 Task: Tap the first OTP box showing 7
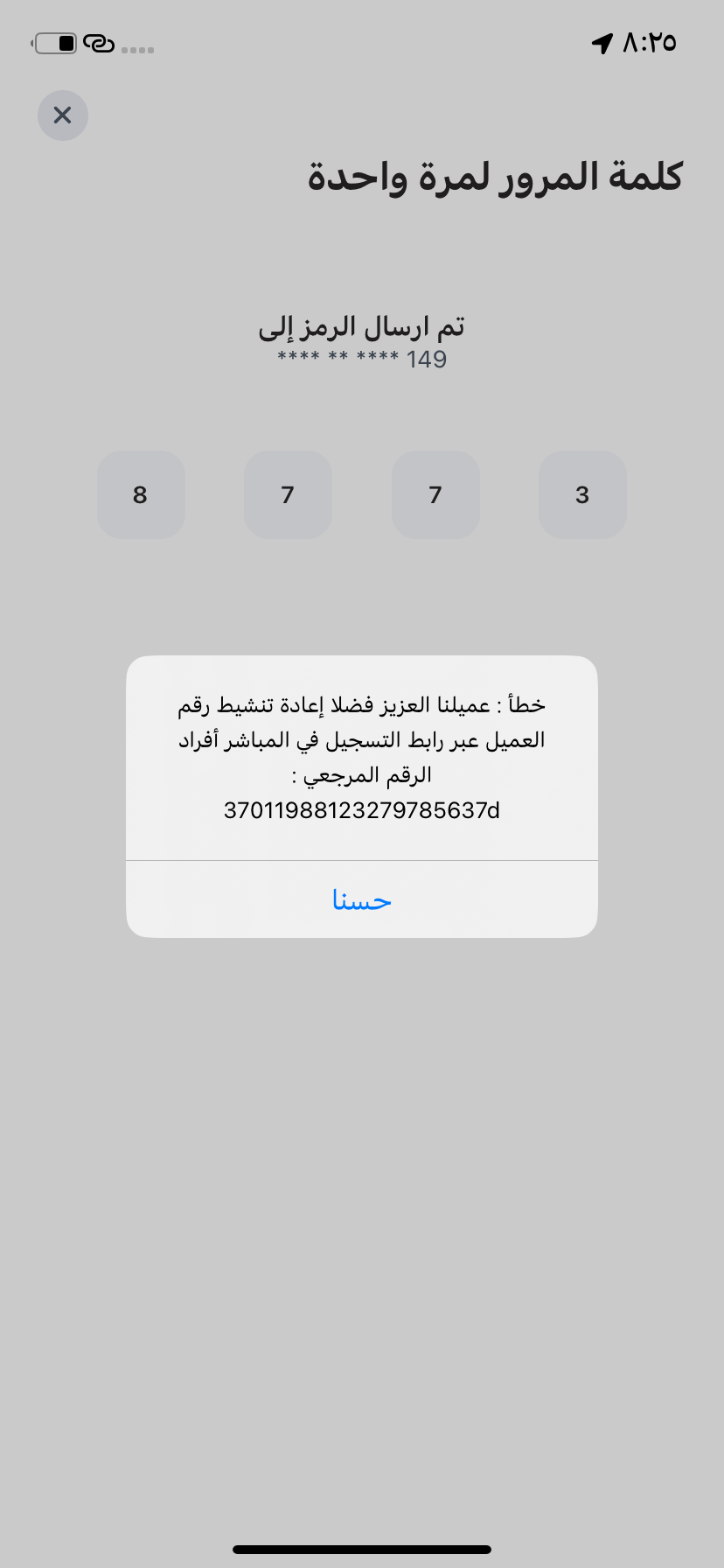click(x=288, y=494)
